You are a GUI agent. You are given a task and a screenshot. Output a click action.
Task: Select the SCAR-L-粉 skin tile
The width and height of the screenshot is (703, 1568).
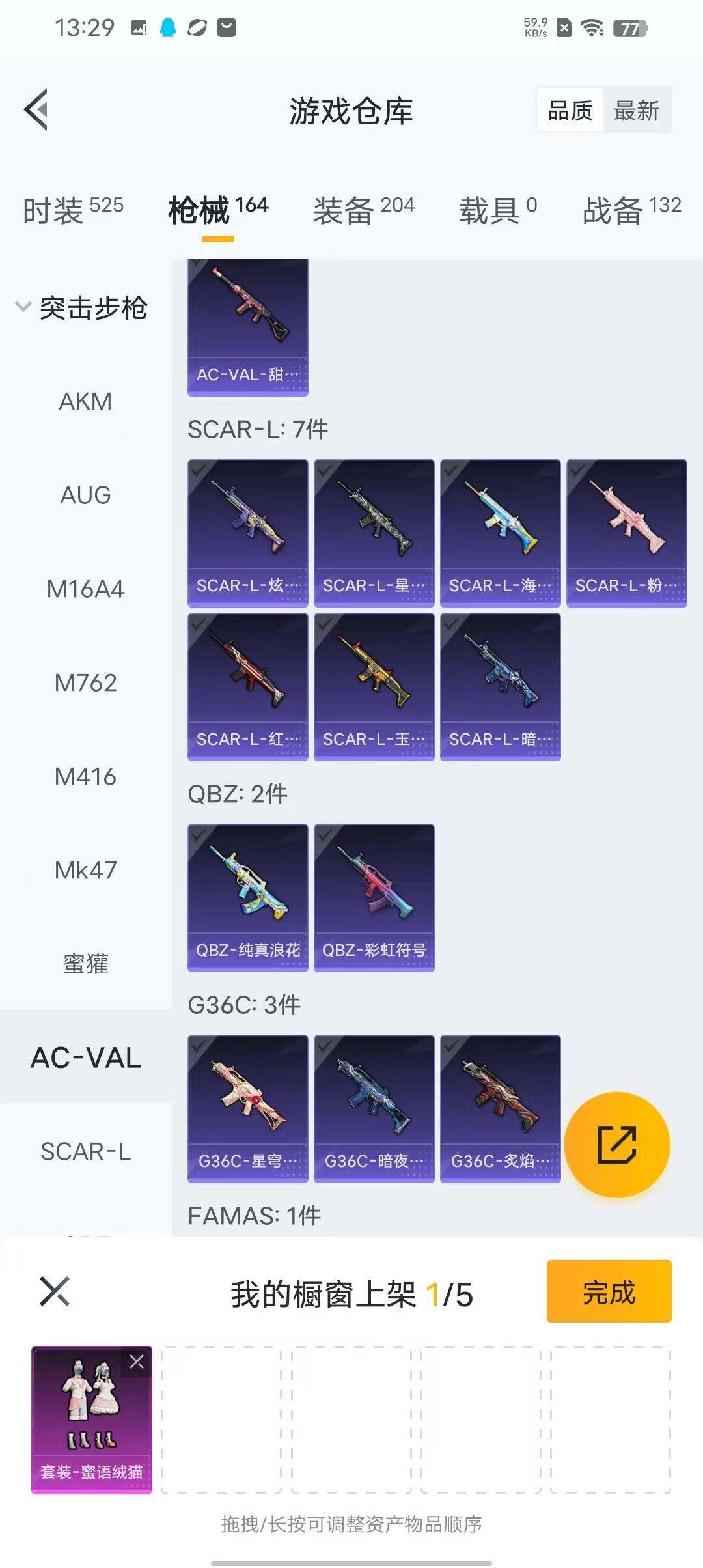626,533
